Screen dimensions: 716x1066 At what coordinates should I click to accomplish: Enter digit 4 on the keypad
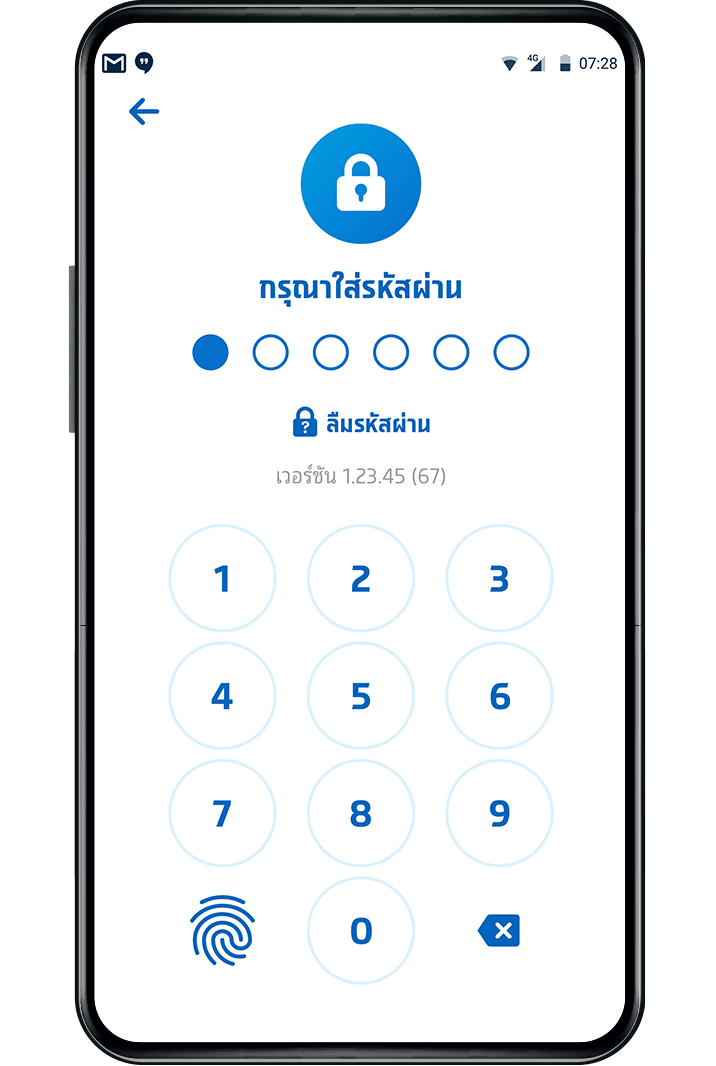pyautogui.click(x=222, y=696)
